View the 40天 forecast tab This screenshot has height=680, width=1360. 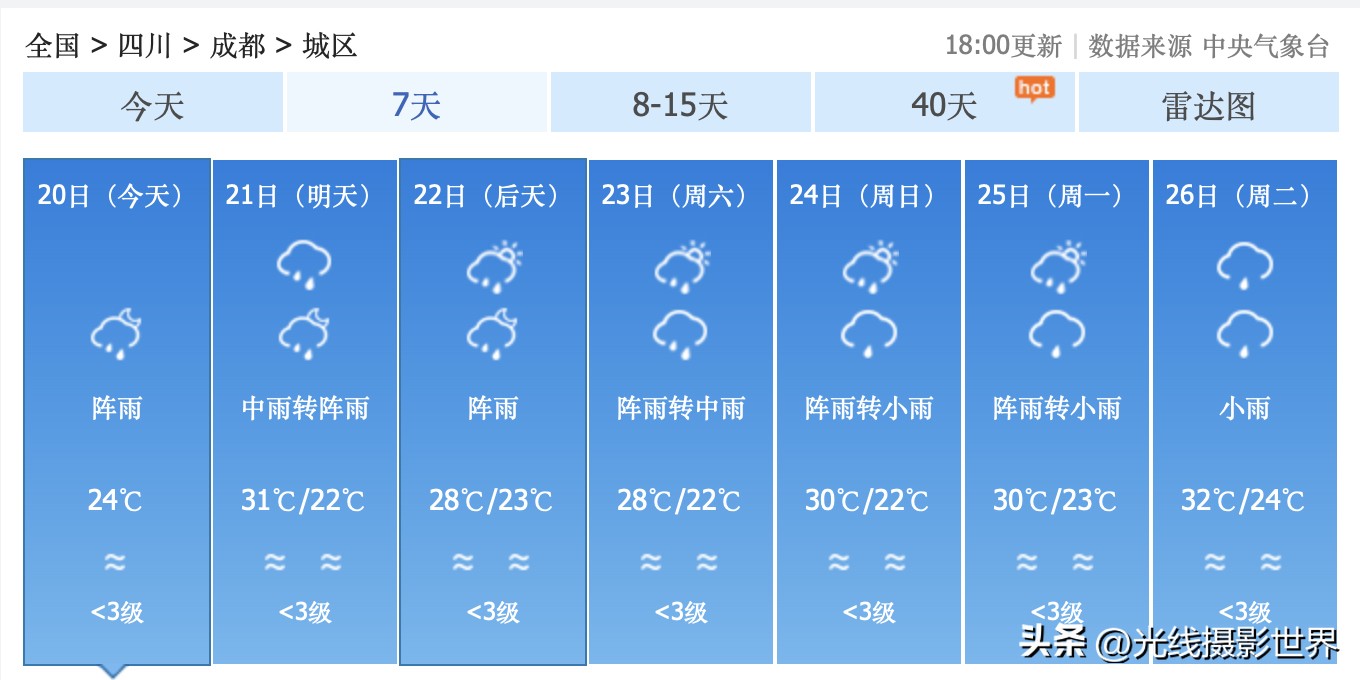(x=944, y=104)
